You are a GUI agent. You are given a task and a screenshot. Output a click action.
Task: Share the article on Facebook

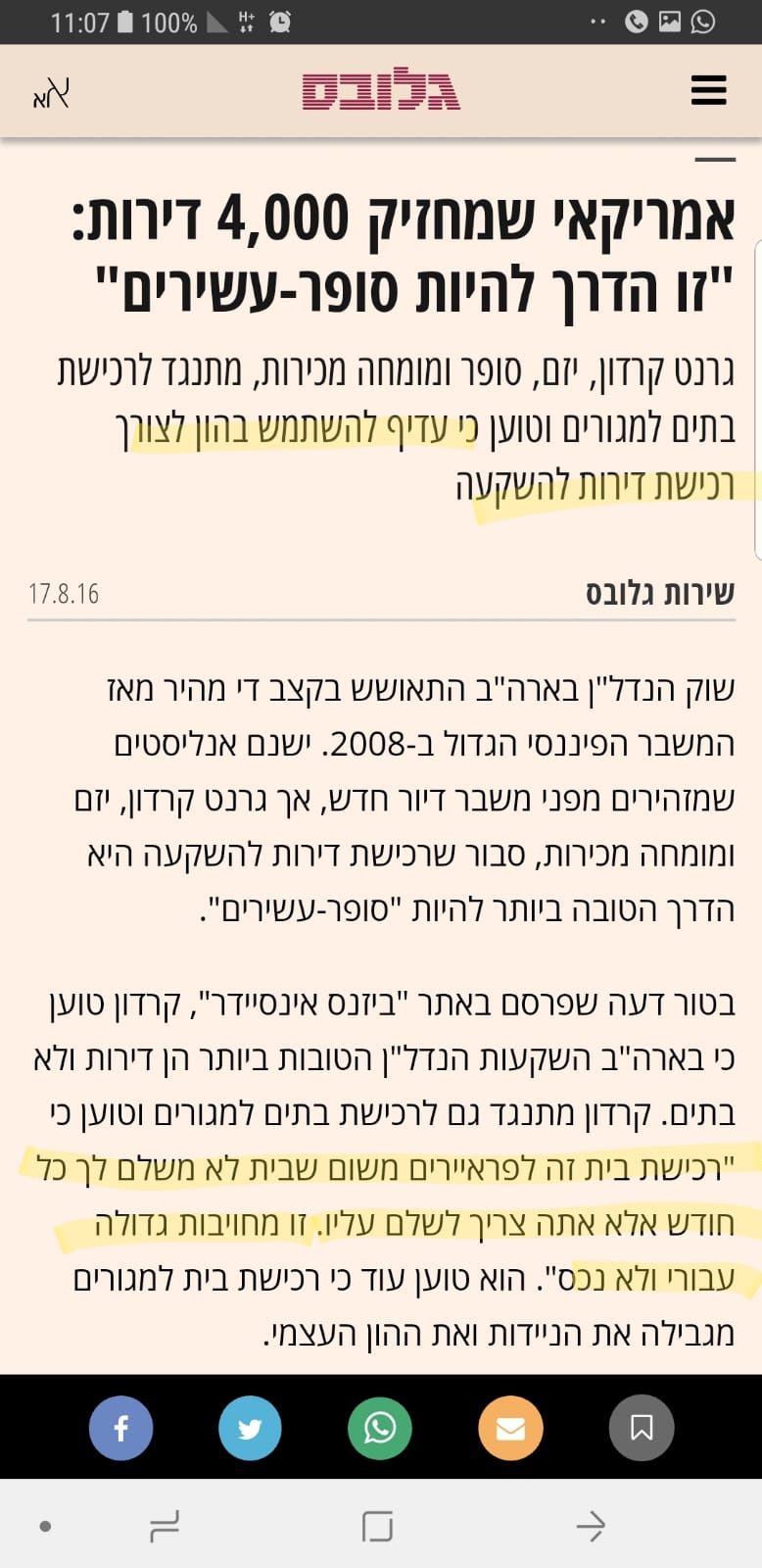coord(121,1428)
